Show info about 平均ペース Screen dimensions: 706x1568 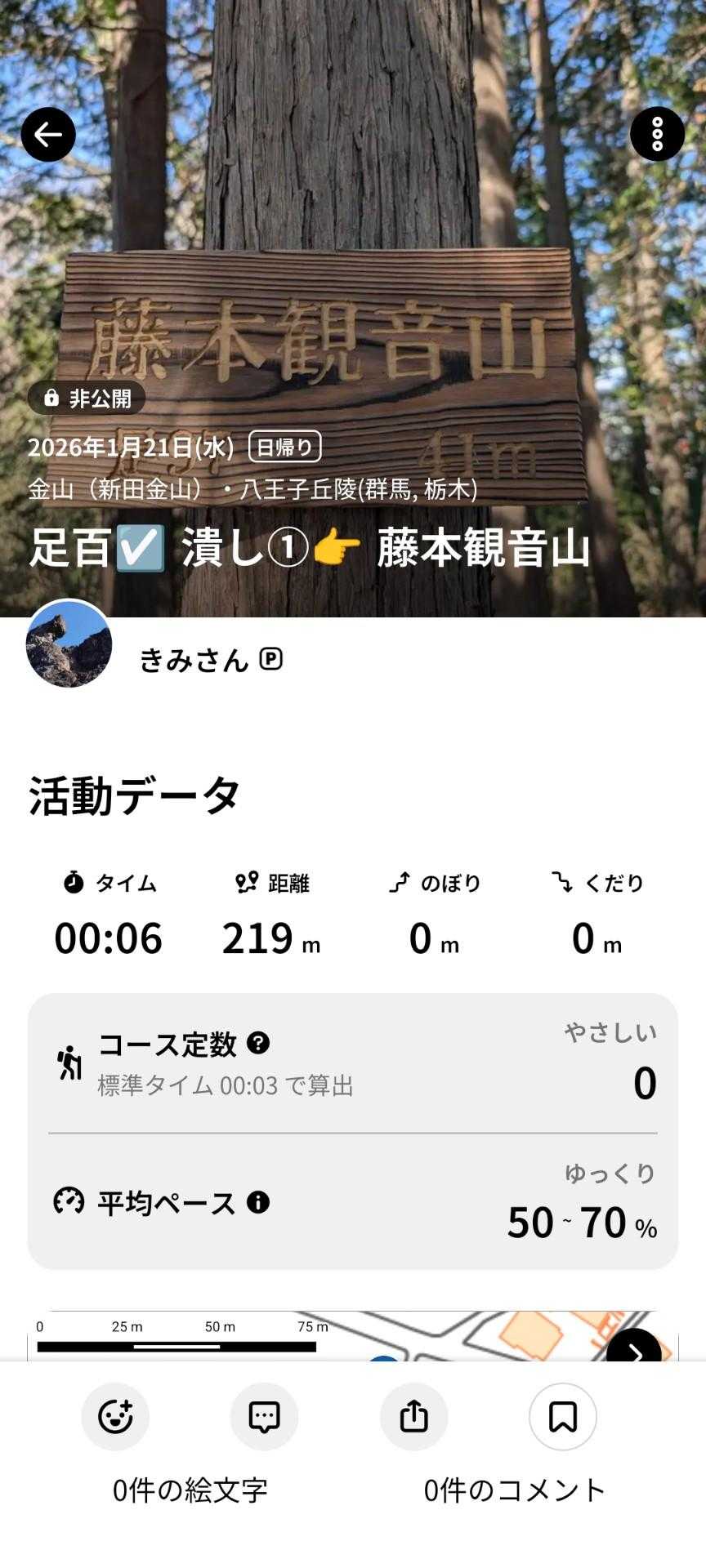pos(258,1202)
